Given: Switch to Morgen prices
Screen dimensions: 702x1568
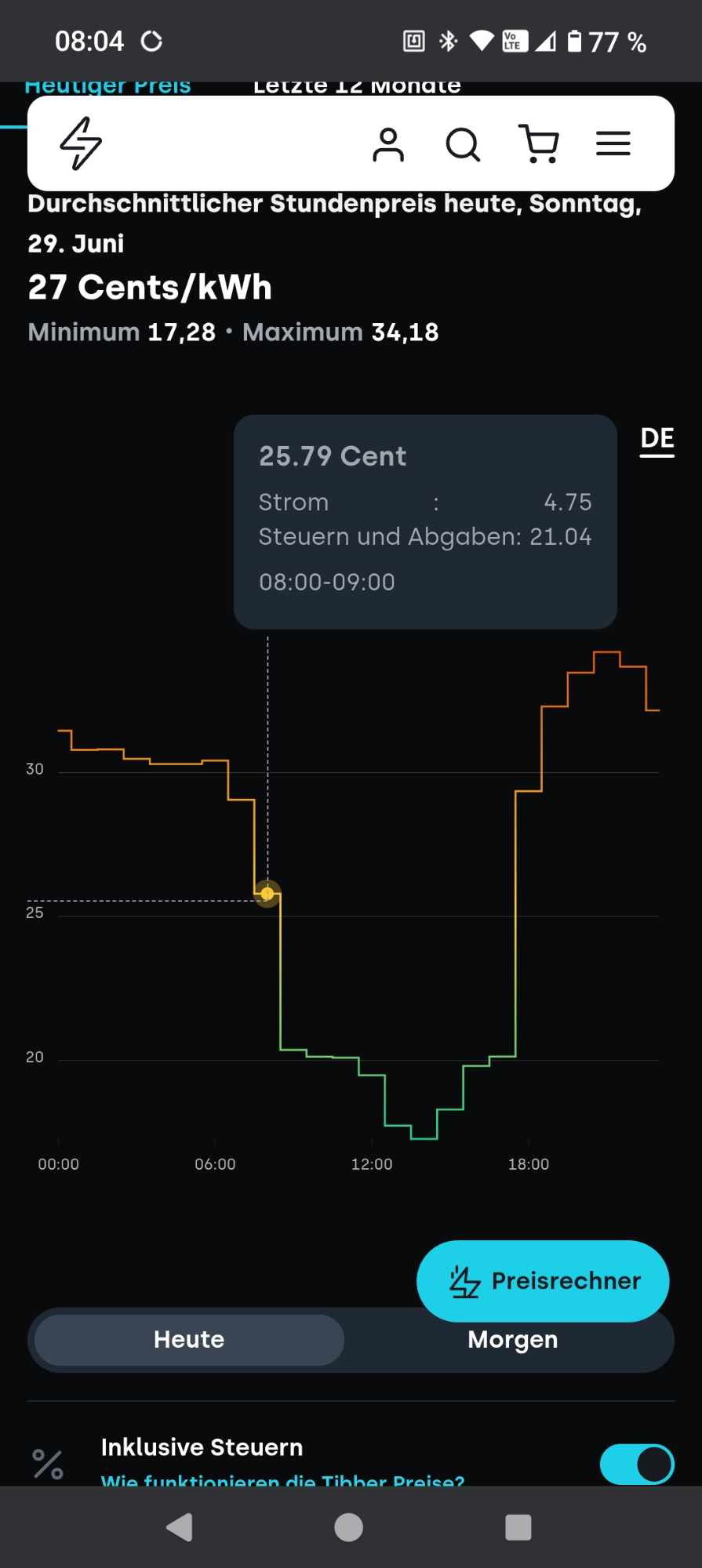Looking at the screenshot, I should 513,1339.
